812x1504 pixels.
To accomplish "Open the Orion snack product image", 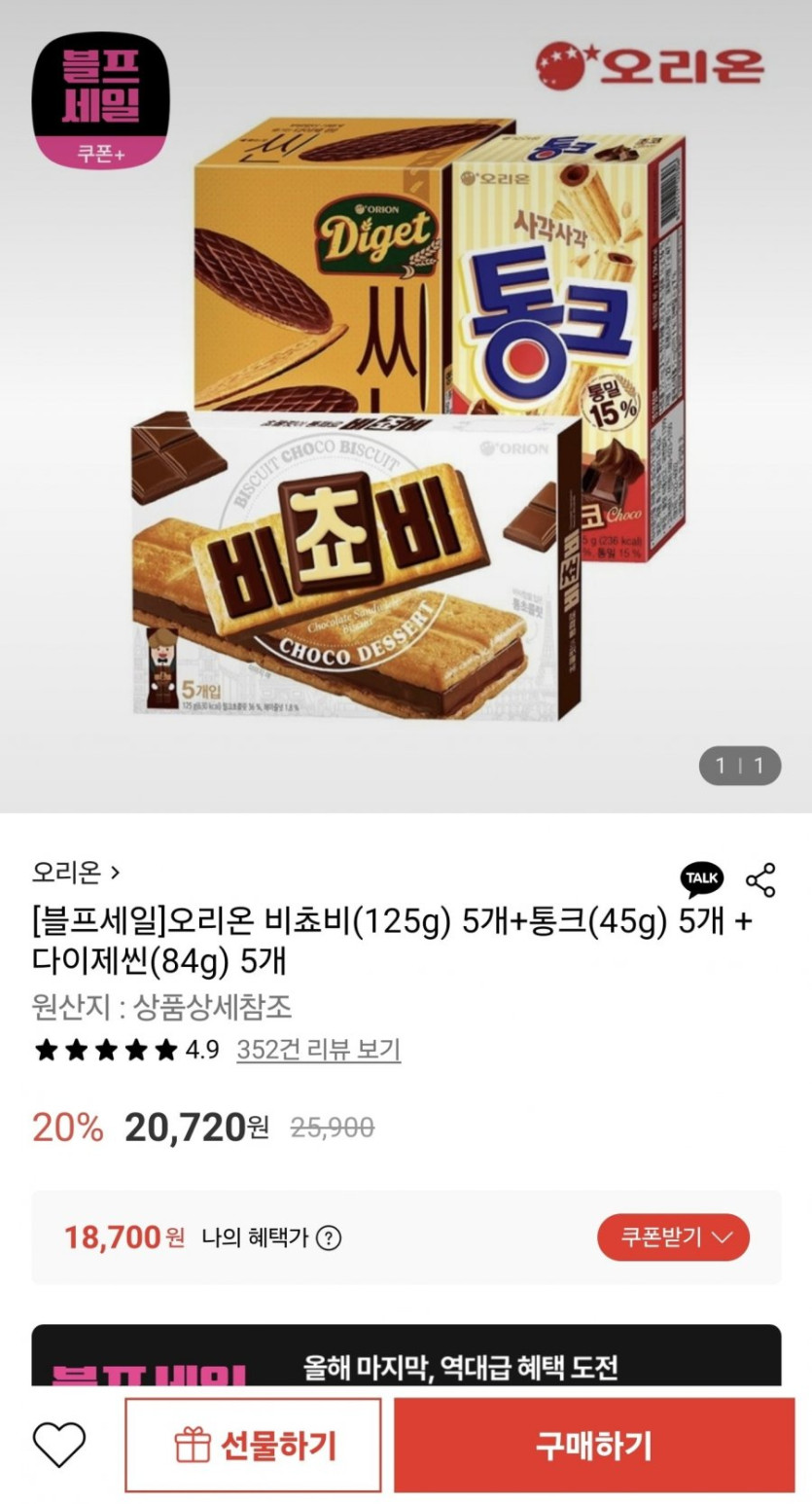I will (x=406, y=418).
